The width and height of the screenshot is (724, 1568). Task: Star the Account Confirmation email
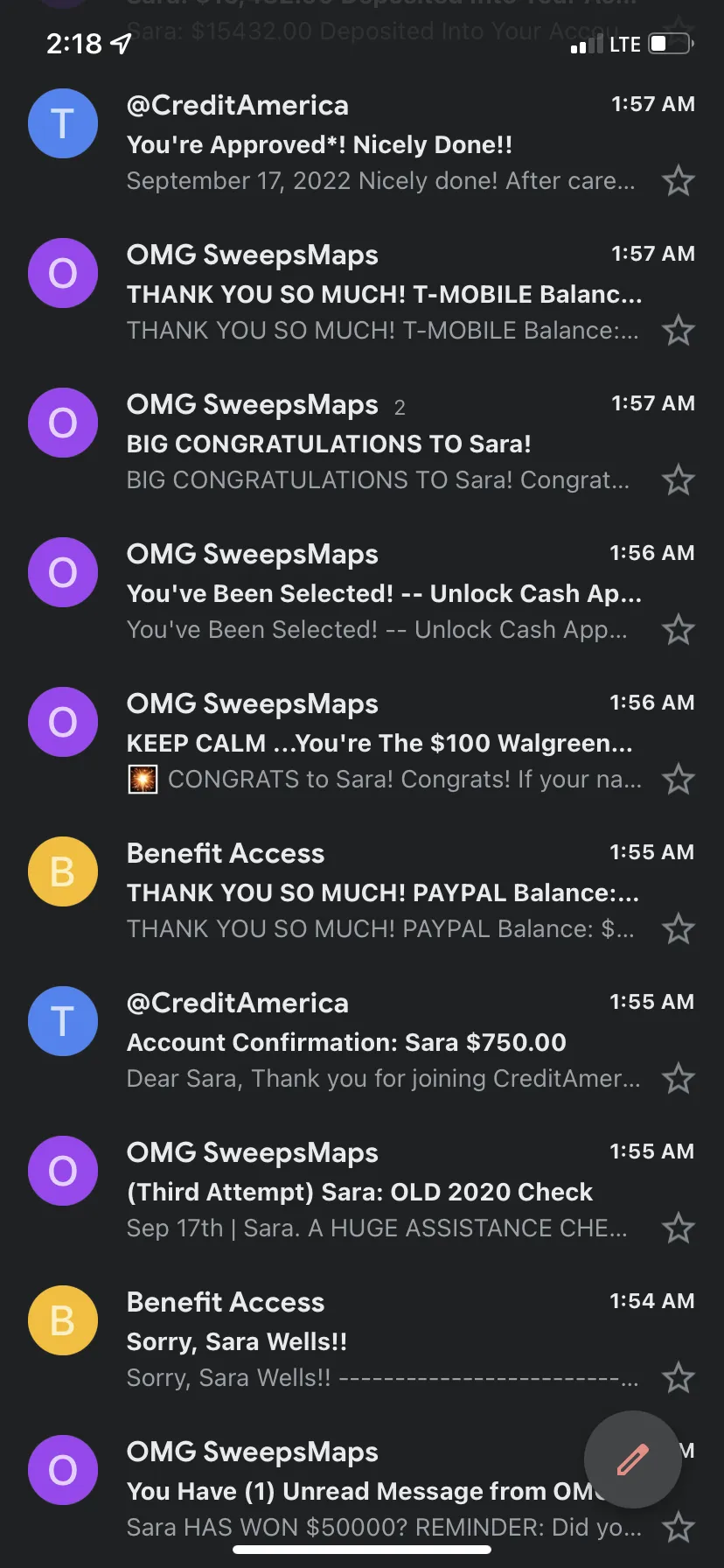point(678,1080)
